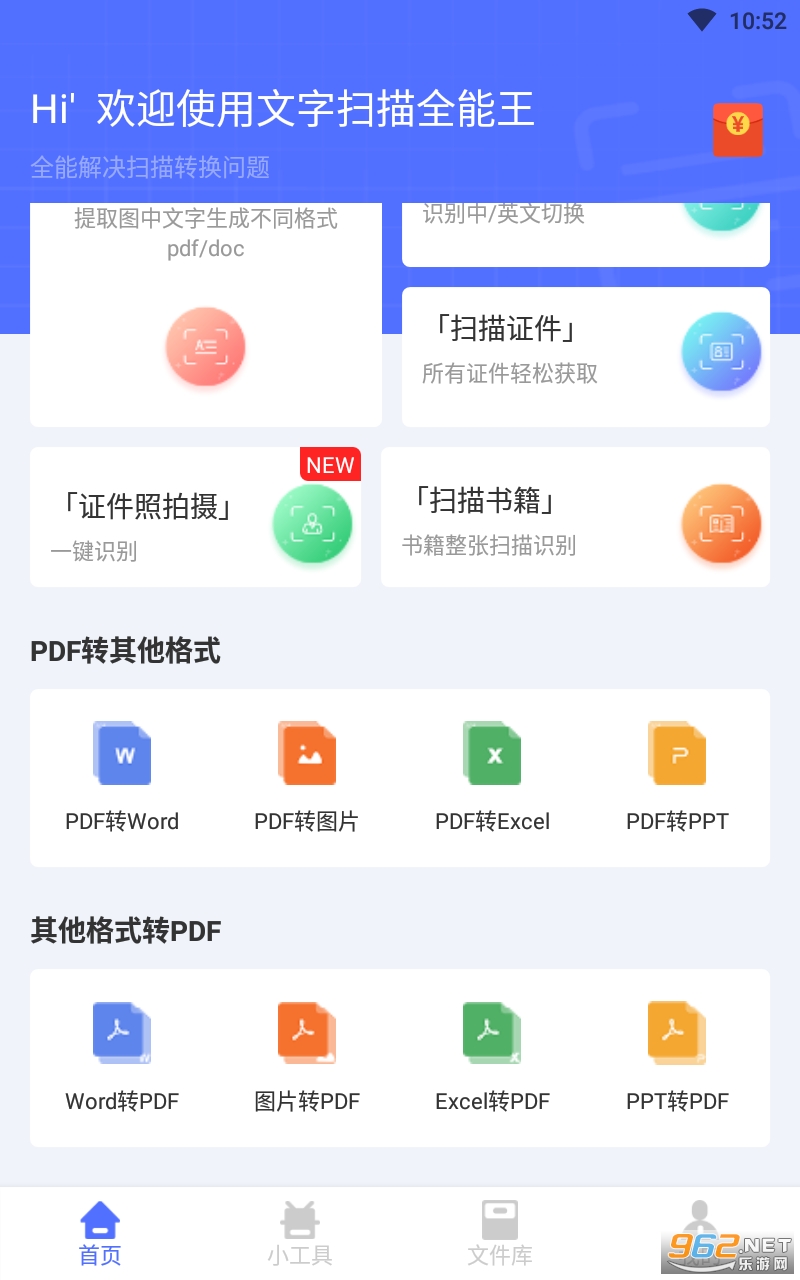Open the 扫描书籍 card

[x=576, y=517]
